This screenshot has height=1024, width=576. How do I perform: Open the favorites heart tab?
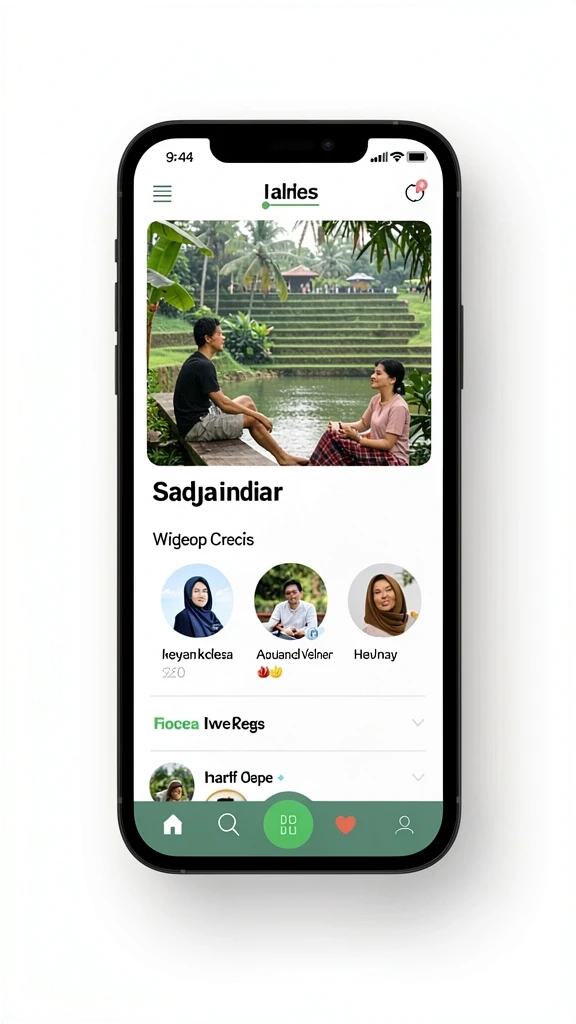345,825
